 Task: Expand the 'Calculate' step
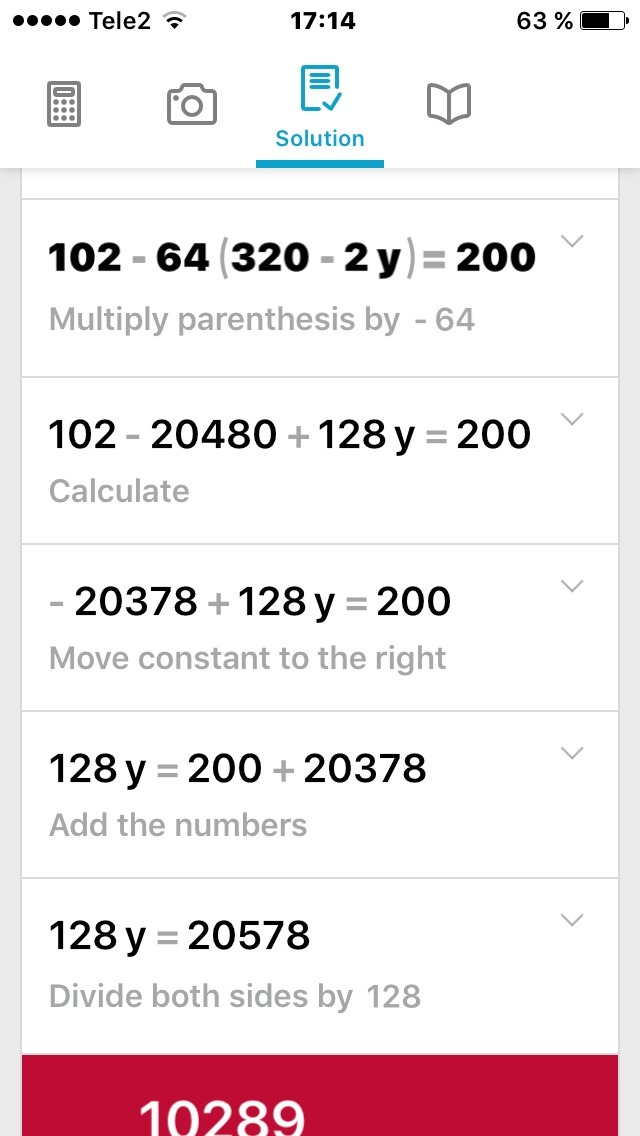(572, 420)
